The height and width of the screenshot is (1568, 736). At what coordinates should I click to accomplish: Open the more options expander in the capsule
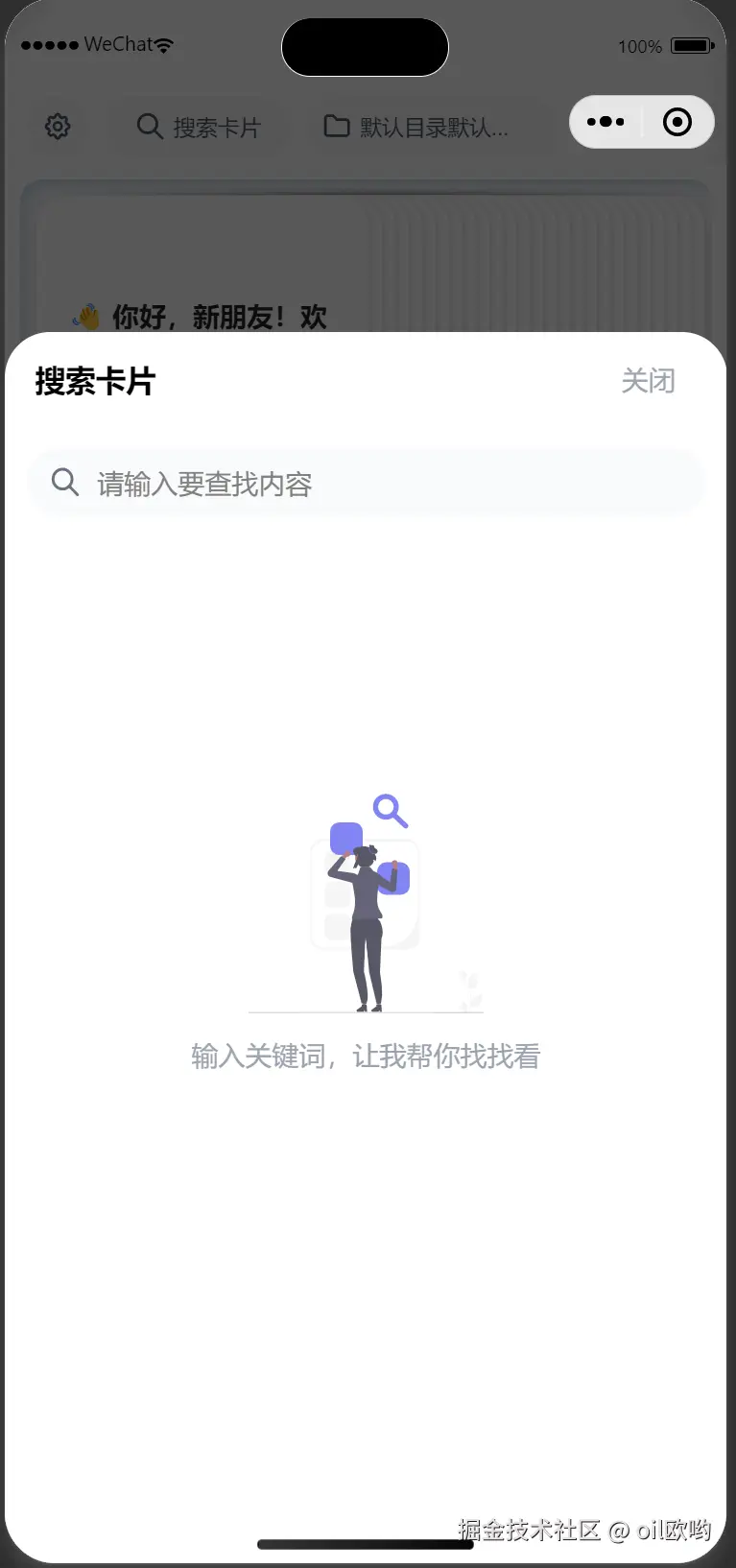click(605, 122)
